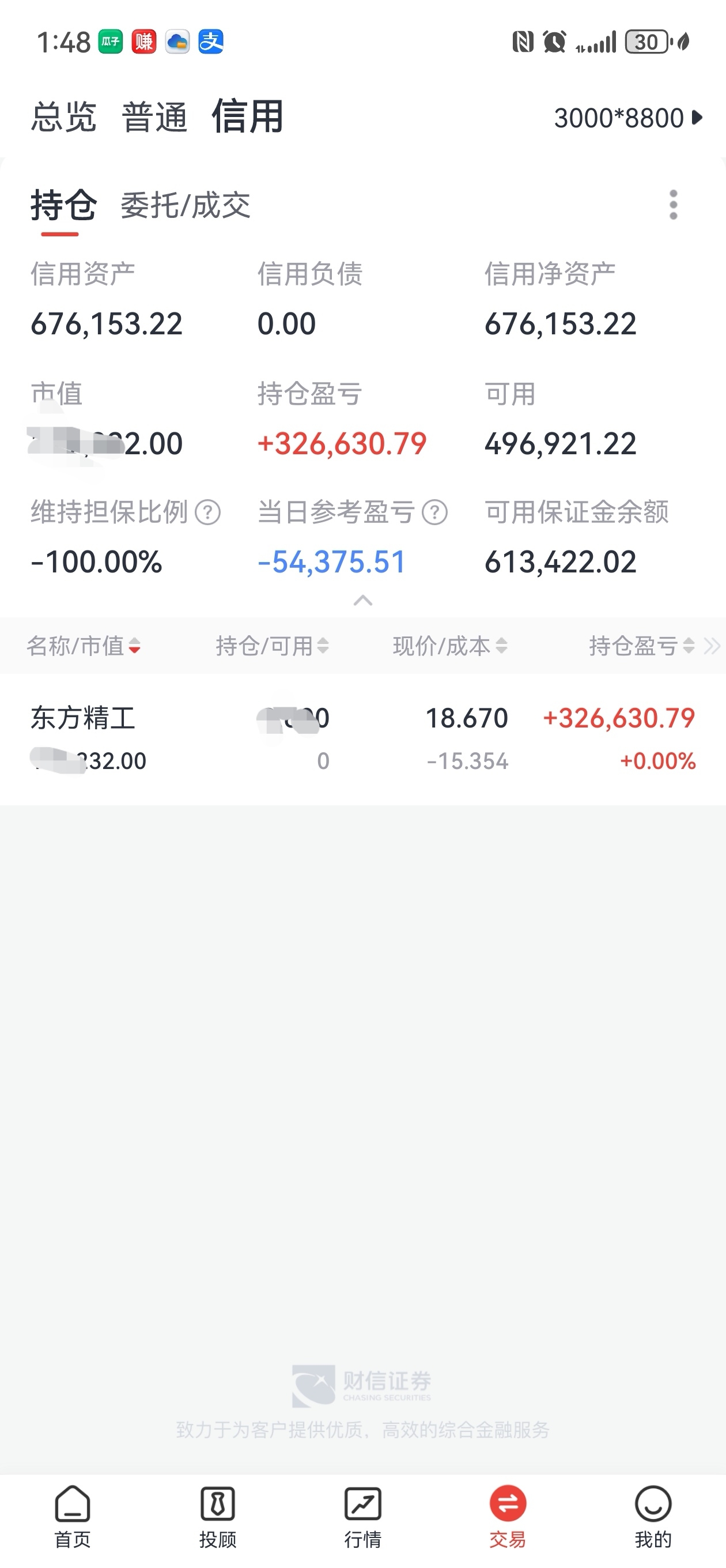Show the 持仓 holdings tab
Viewport: 726px width, 1568px height.
coord(63,205)
